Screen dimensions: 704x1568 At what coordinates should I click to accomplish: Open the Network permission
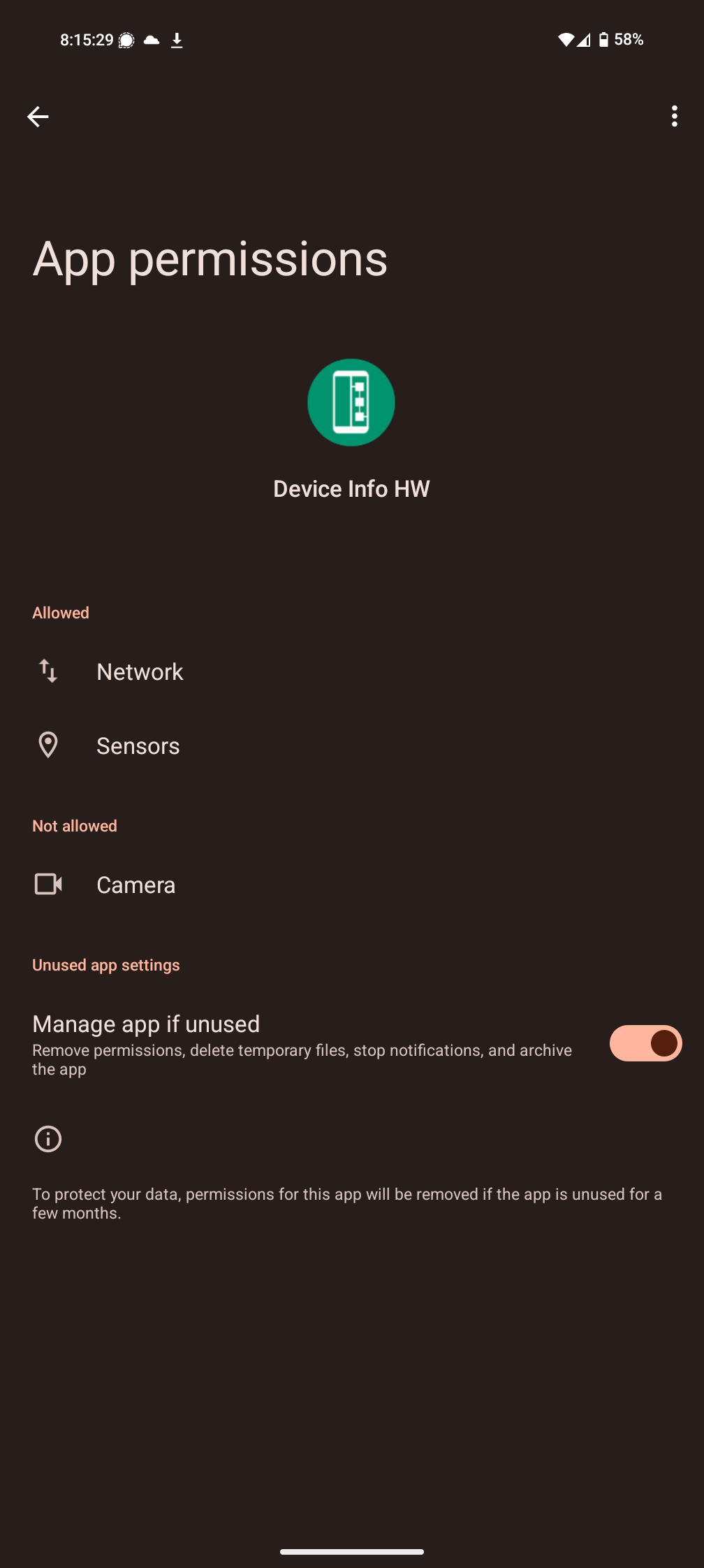pos(140,672)
